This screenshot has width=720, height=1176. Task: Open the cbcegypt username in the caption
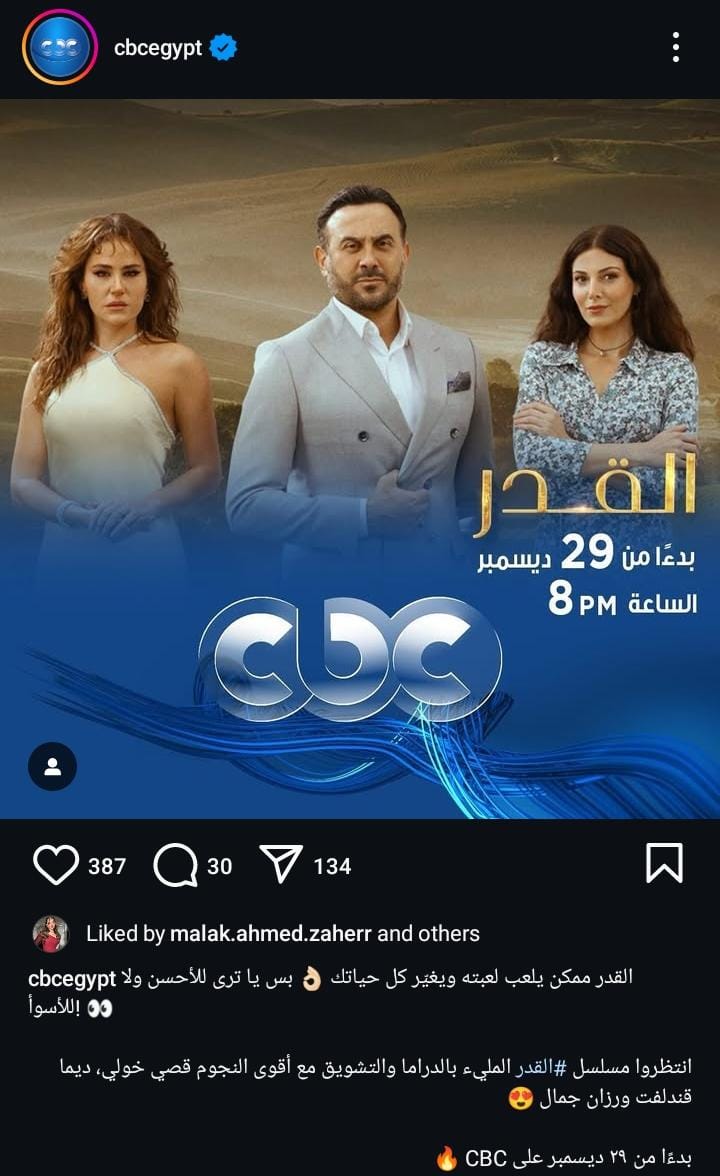point(72,978)
